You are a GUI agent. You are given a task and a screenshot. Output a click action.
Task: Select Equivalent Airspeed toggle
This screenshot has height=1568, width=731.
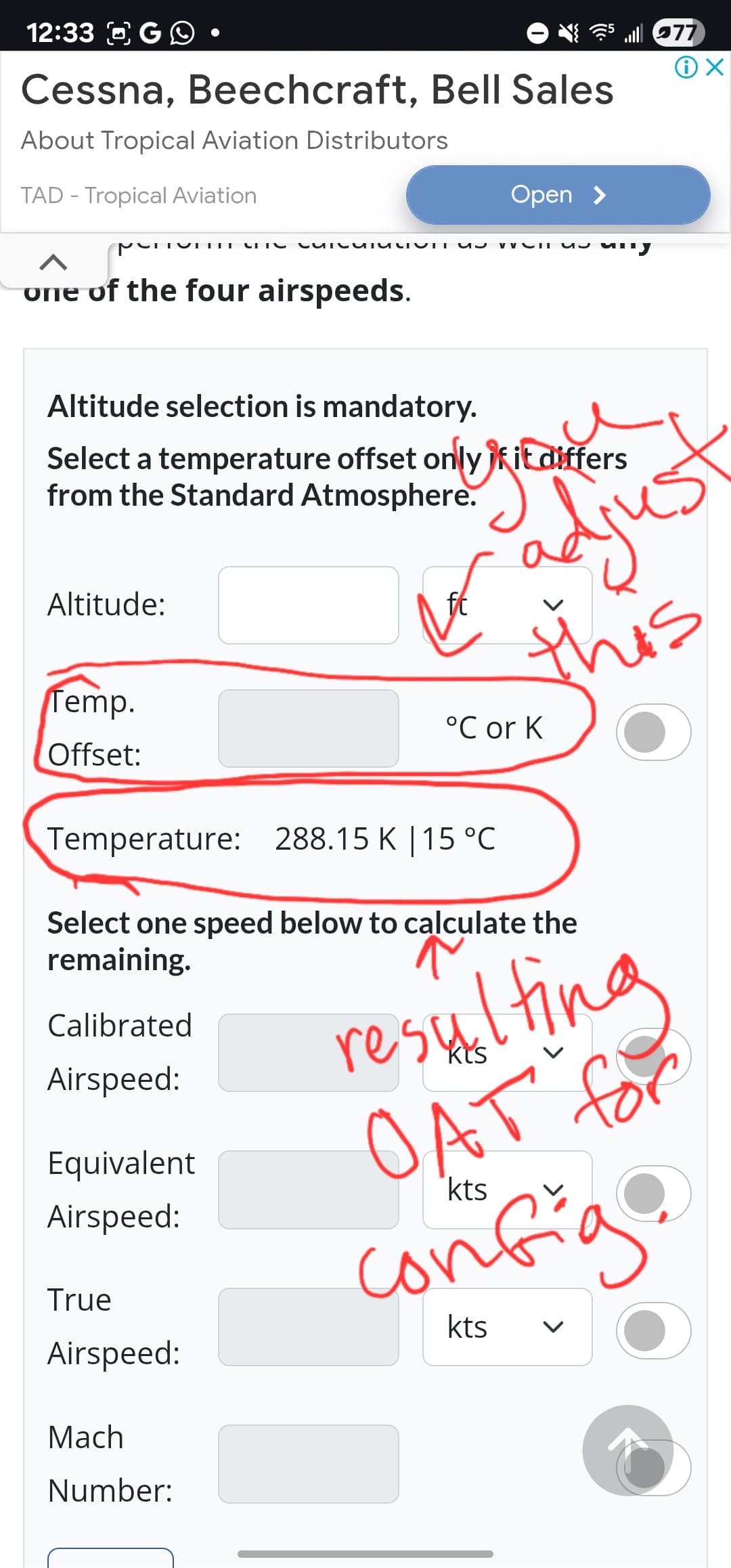tap(653, 1194)
